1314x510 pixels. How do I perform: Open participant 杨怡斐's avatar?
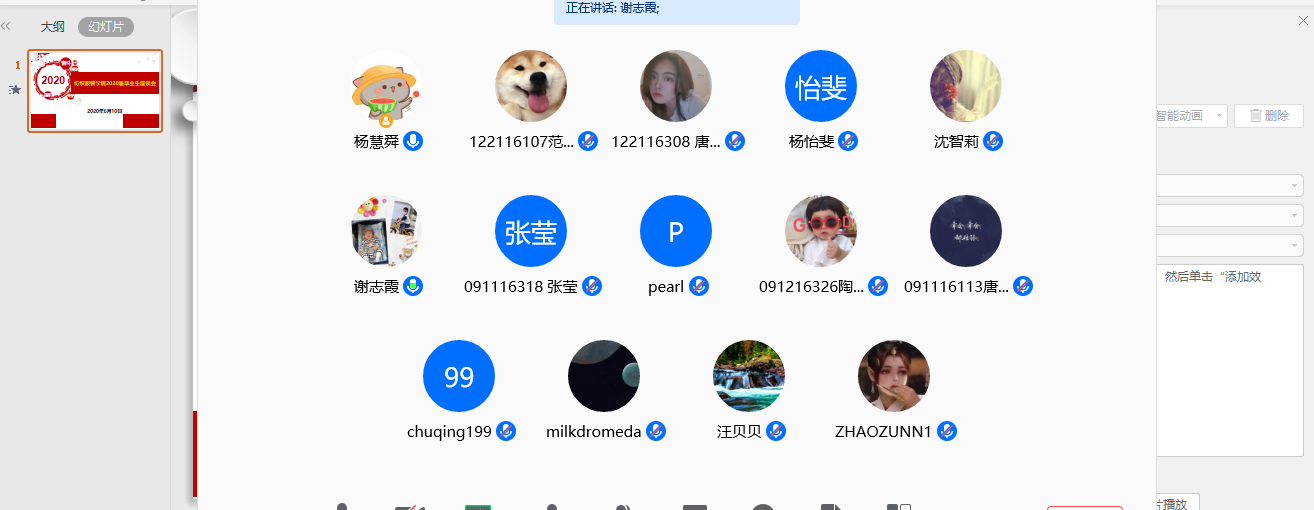(821, 86)
